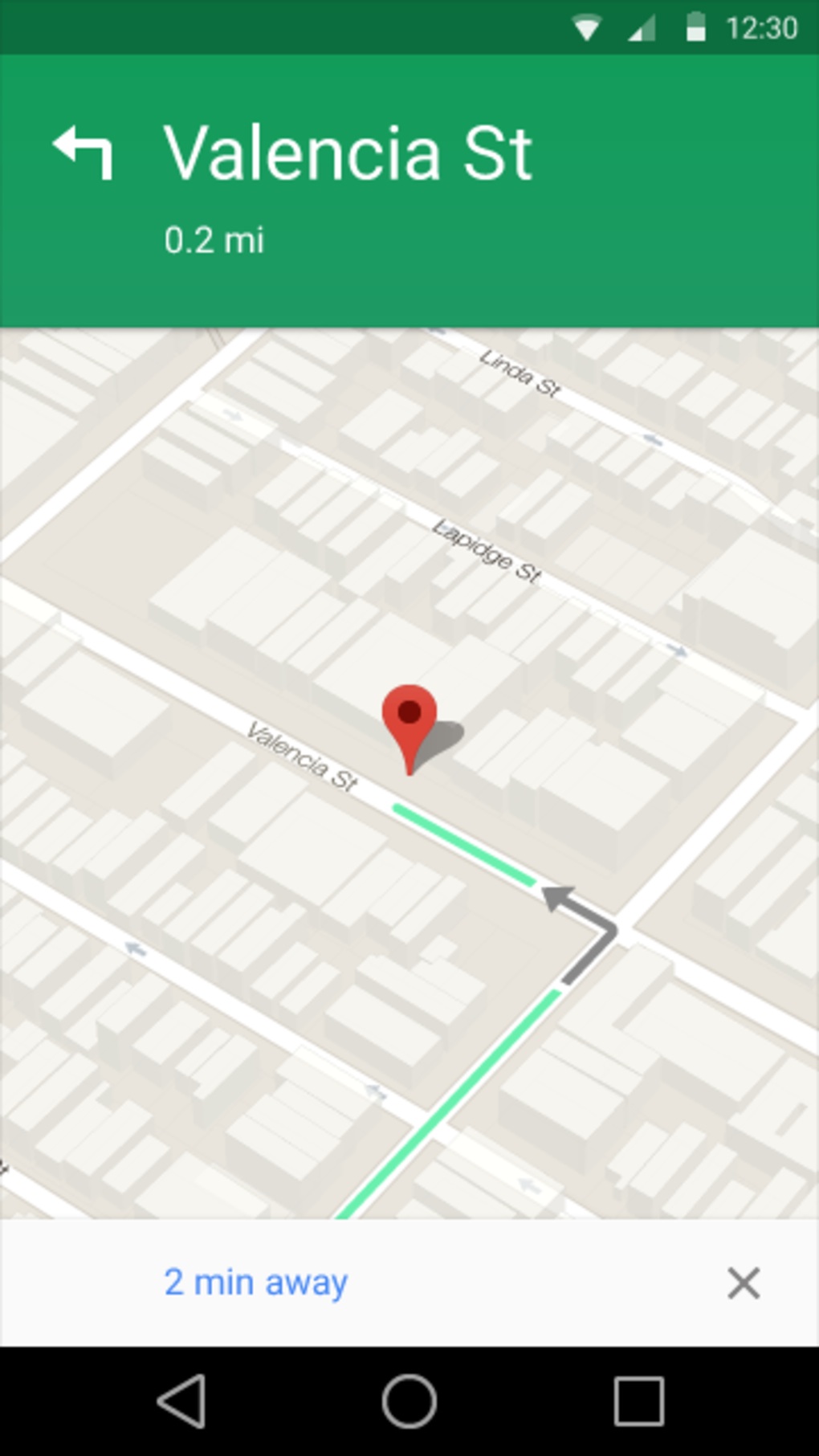The height and width of the screenshot is (1456, 819).
Task: Go back with system back button
Action: [x=182, y=1401]
